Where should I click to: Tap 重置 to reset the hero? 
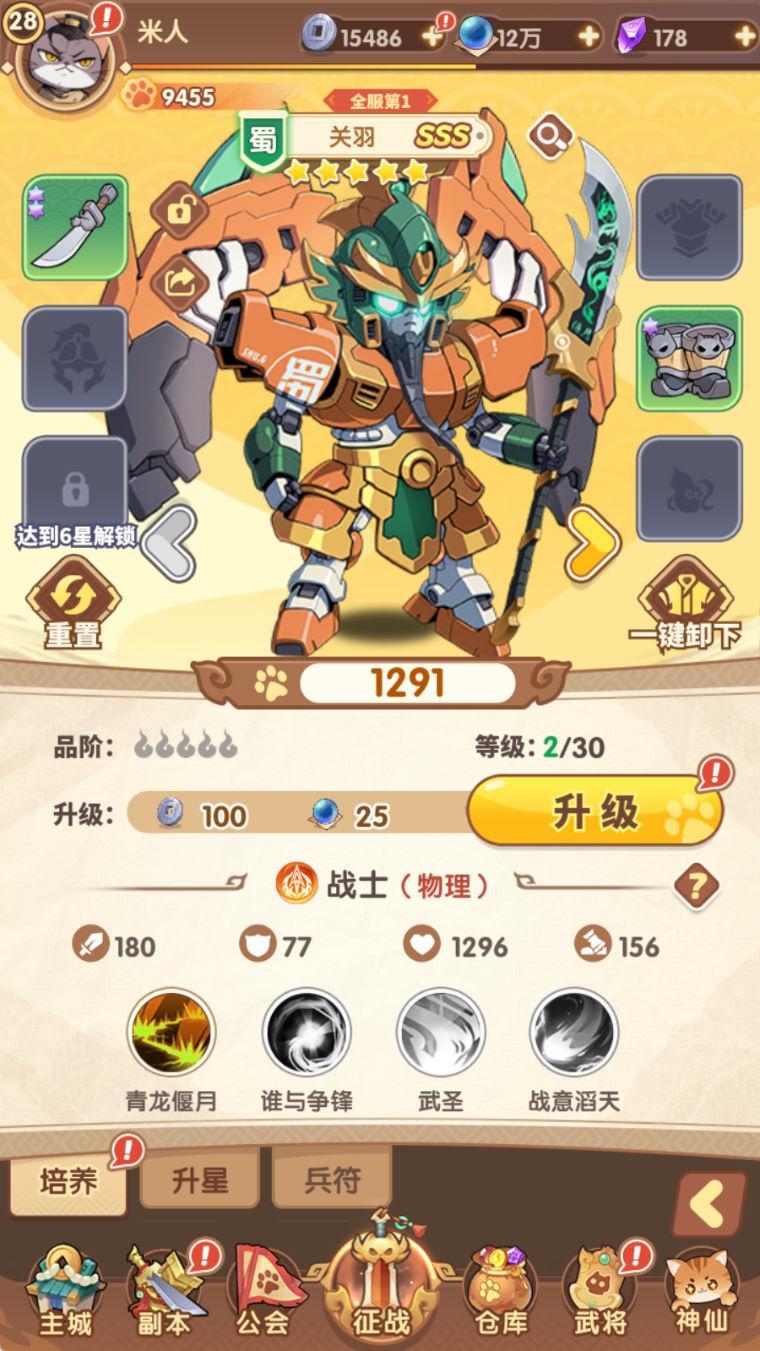pos(72,601)
